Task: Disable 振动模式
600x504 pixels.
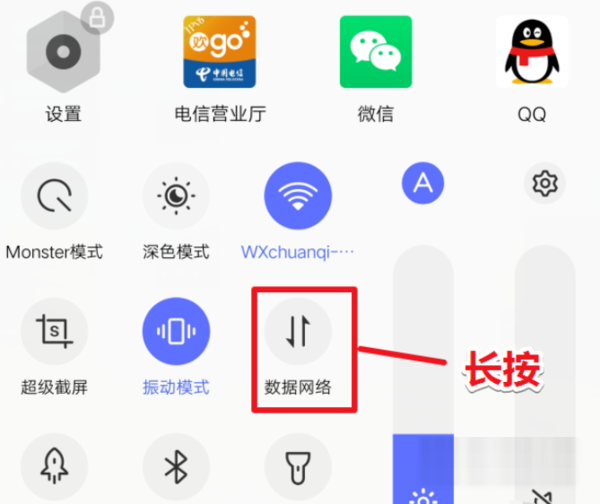Action: click(x=176, y=331)
